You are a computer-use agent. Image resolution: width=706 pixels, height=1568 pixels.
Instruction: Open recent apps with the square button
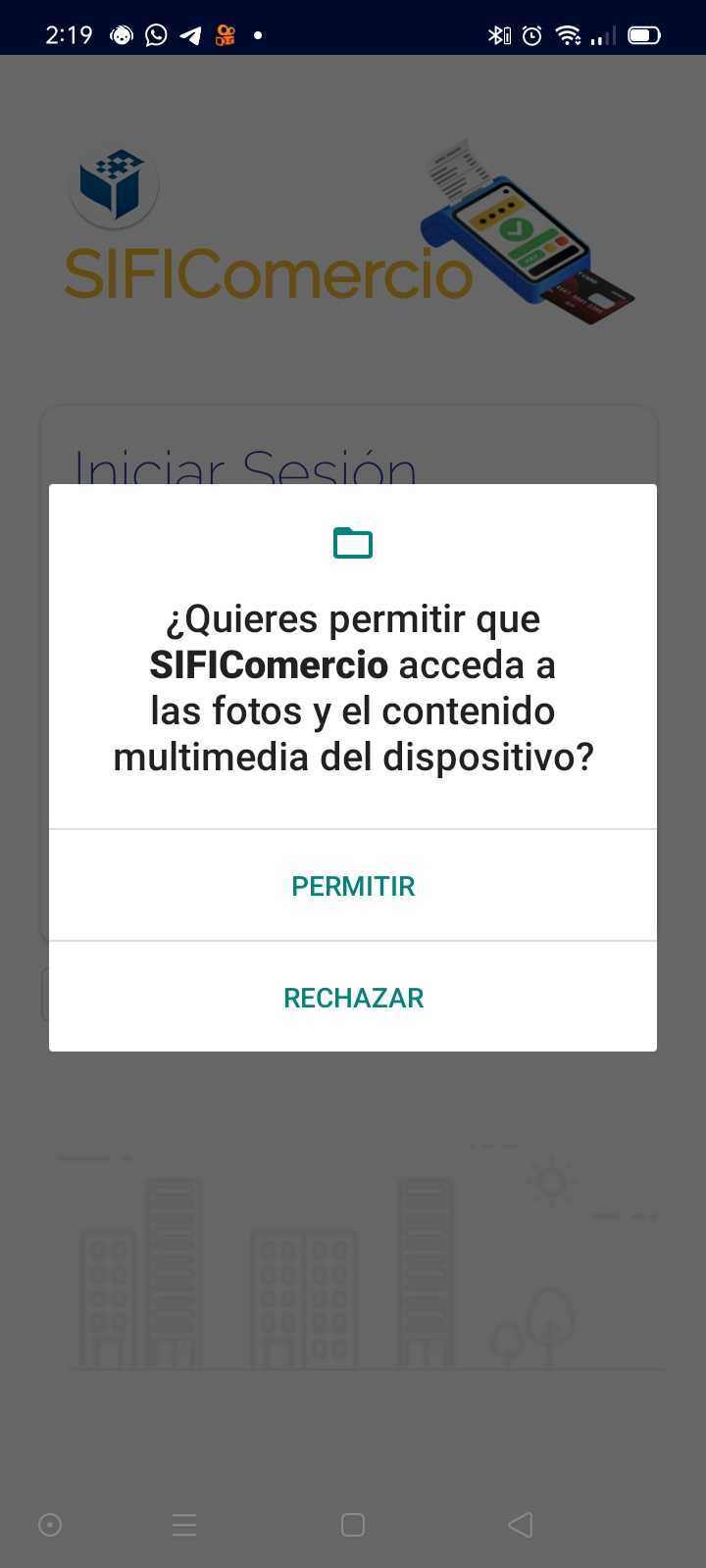pyautogui.click(x=353, y=1524)
